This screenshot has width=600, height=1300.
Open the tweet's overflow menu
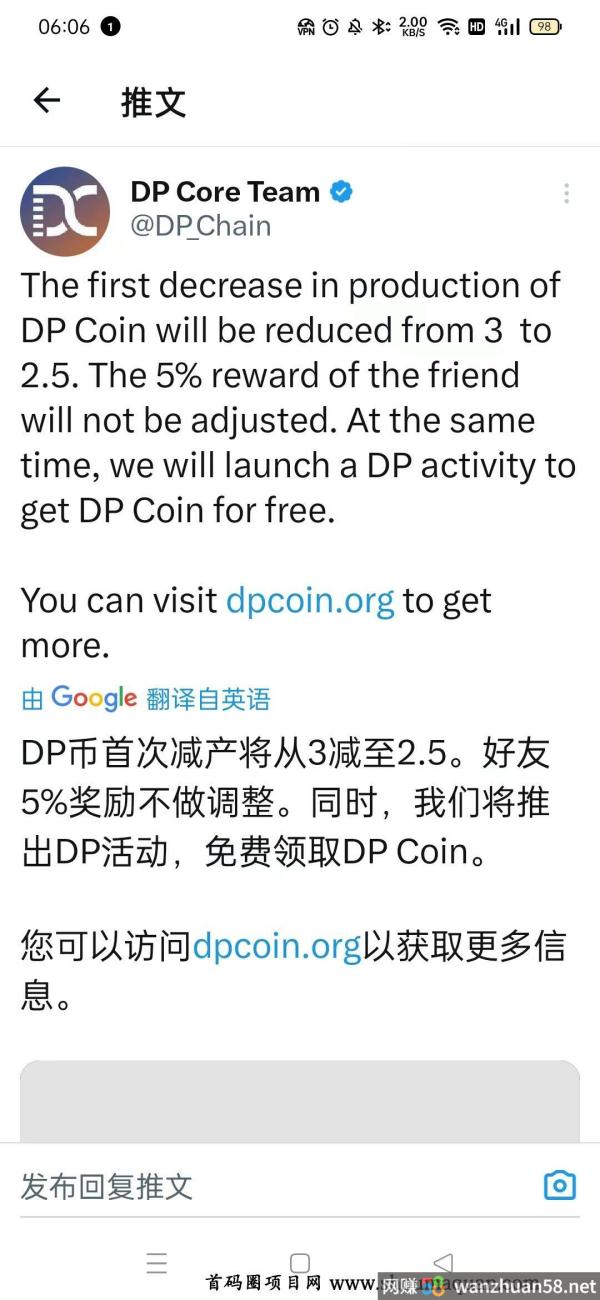point(566,193)
